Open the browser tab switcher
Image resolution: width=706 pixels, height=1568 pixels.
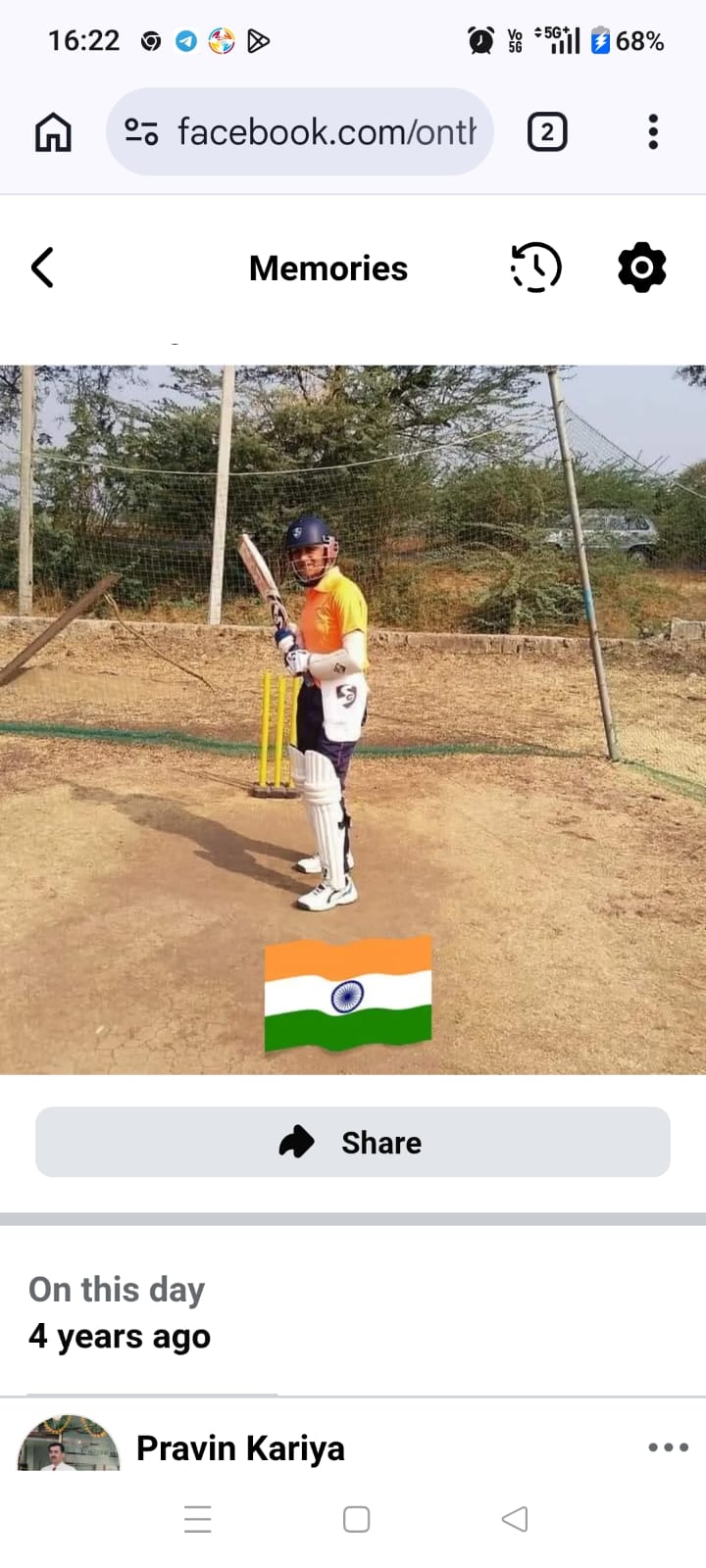pos(547,131)
